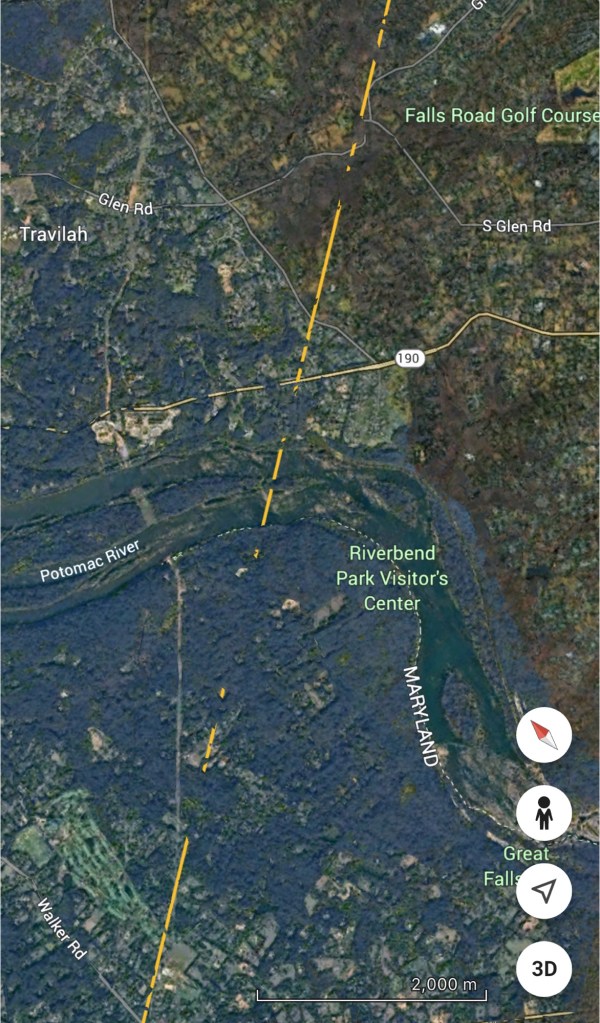Tap the Great Falls place label
The image size is (600, 1023).
(523, 866)
